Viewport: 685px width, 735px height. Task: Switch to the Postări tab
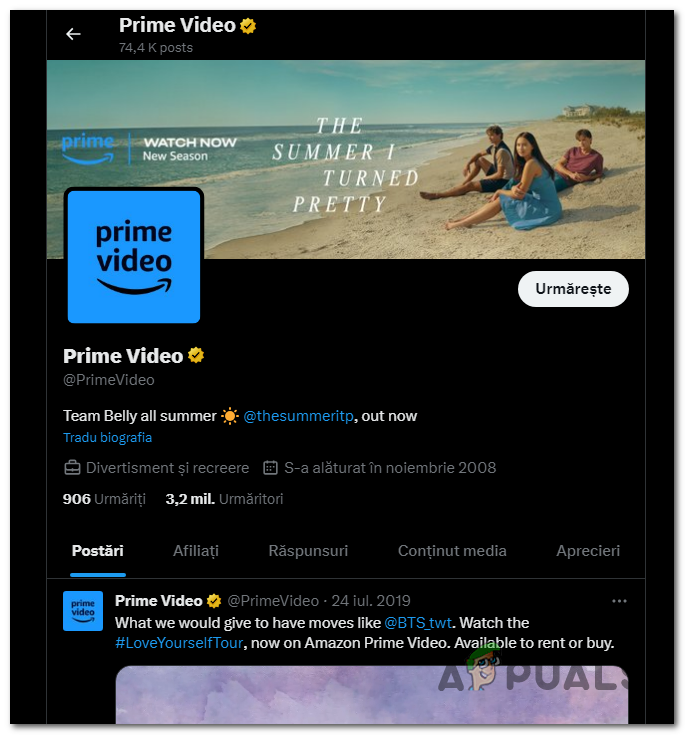pyautogui.click(x=98, y=551)
